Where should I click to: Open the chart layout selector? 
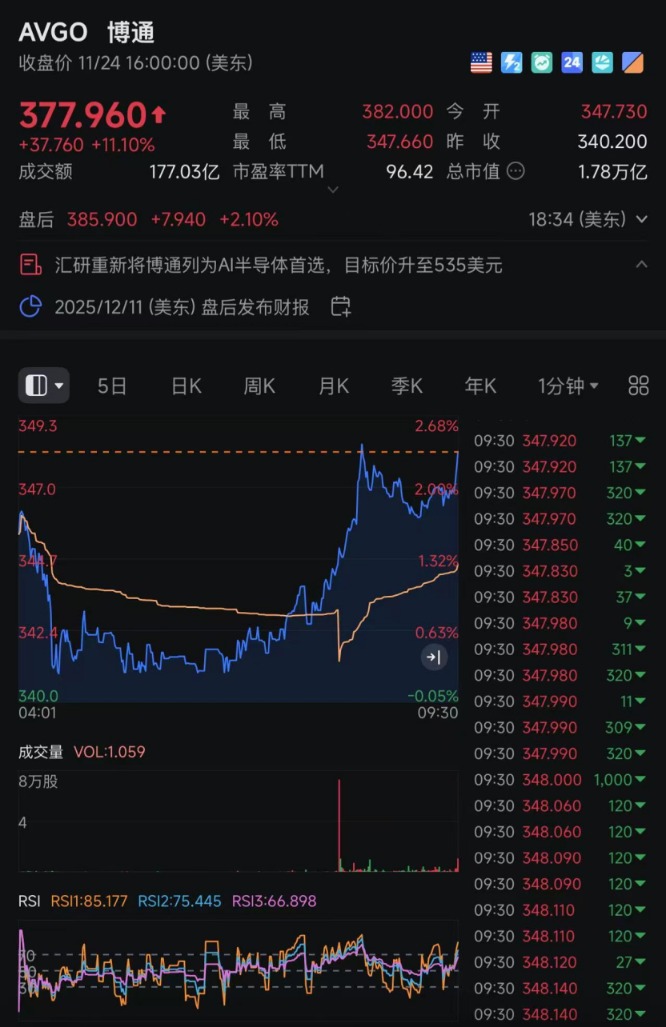pos(44,386)
